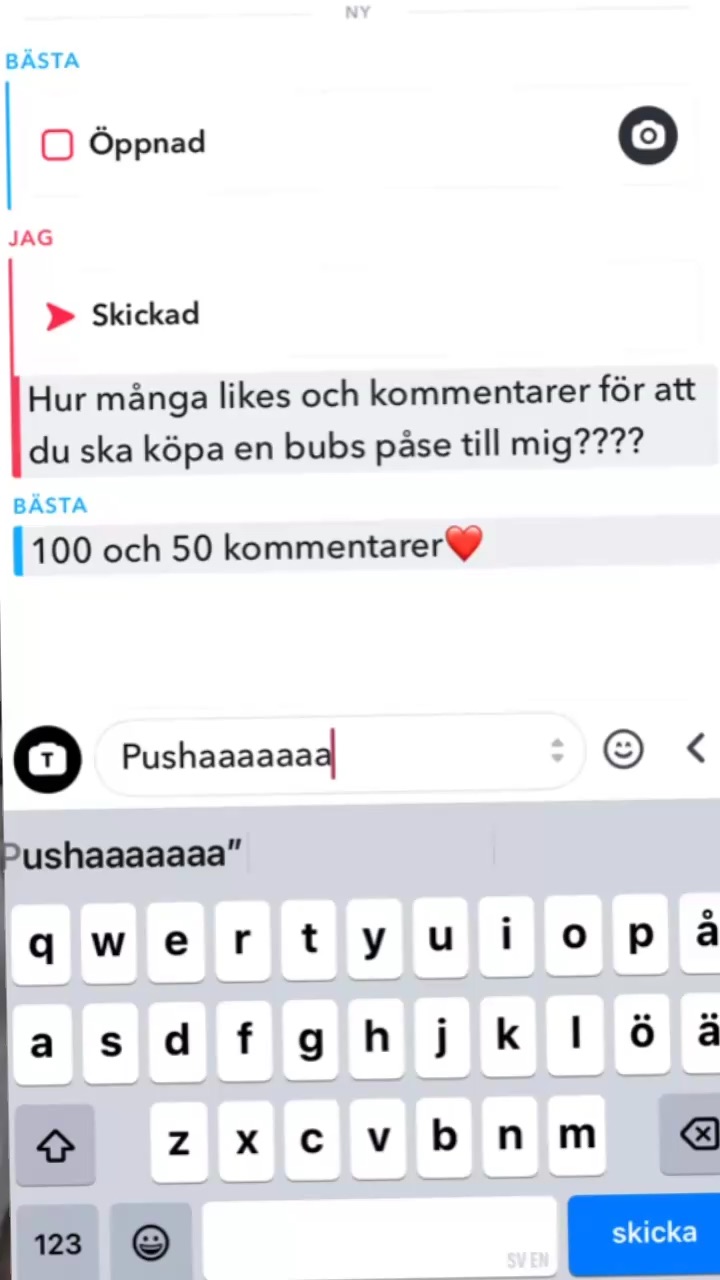The width and height of the screenshot is (720, 1280).
Task: Open the keyboard emoji key
Action: point(151,1243)
